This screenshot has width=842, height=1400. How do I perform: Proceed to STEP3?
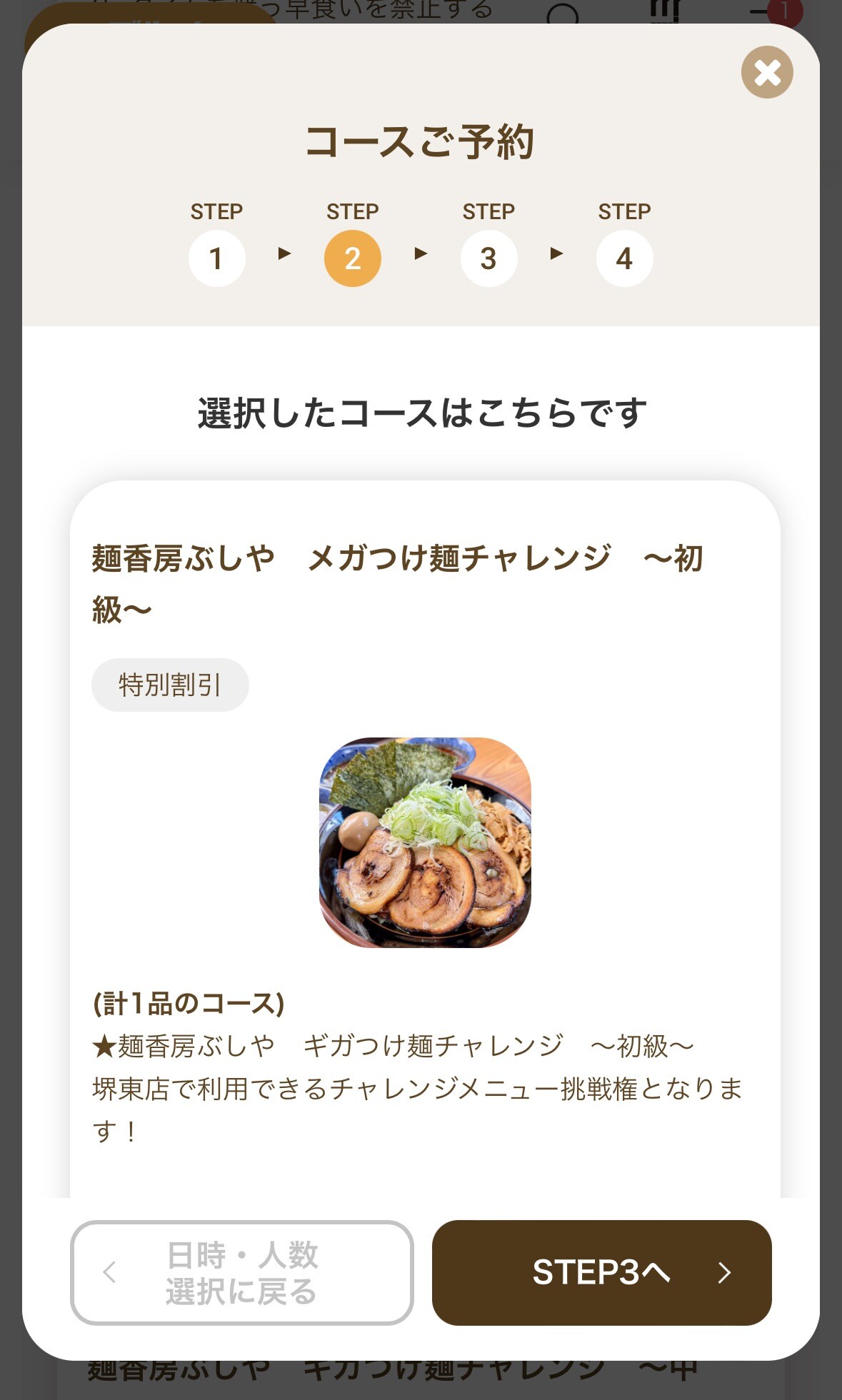[601, 1273]
